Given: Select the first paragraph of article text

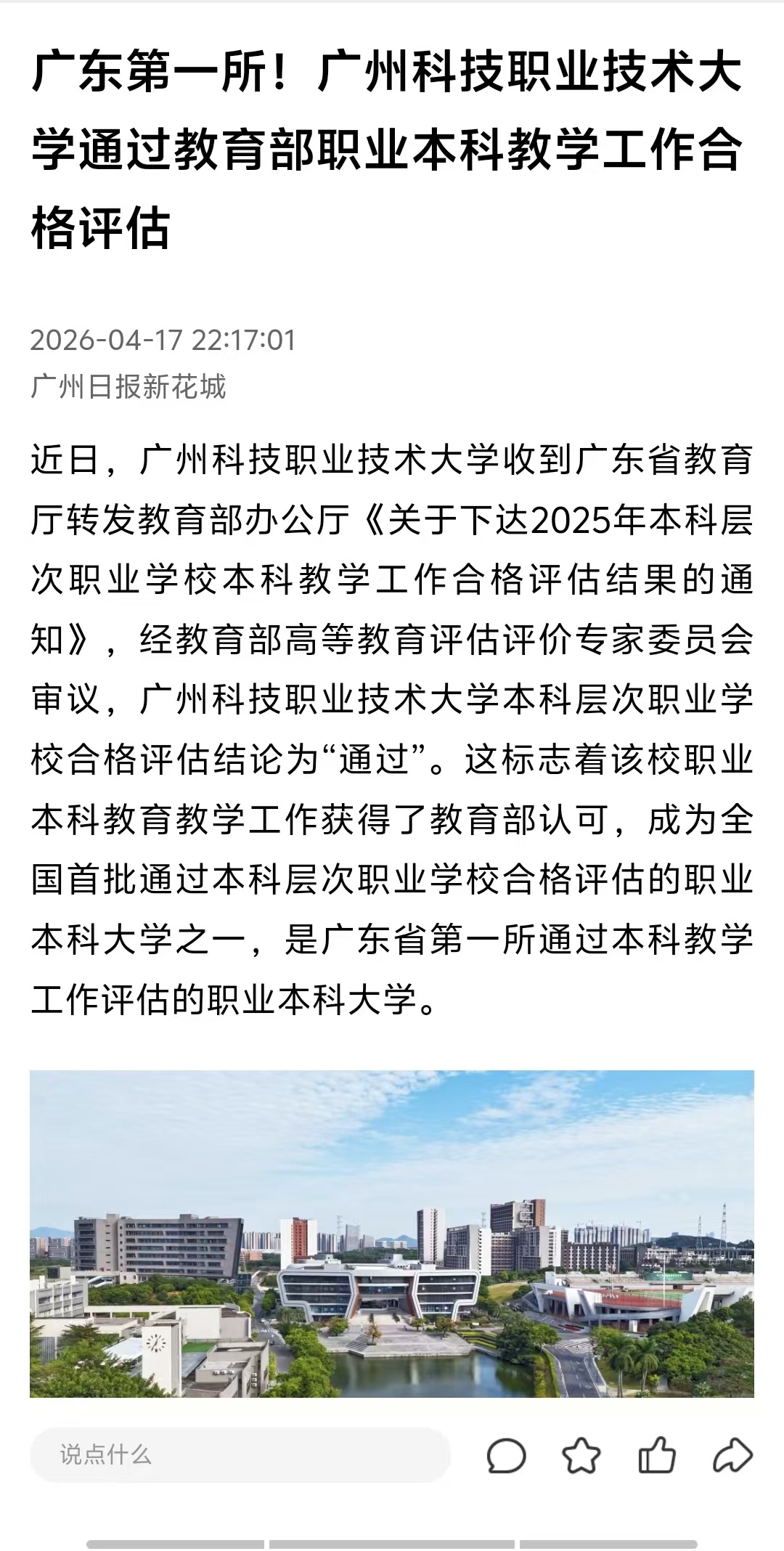Looking at the screenshot, I should pyautogui.click(x=392, y=726).
